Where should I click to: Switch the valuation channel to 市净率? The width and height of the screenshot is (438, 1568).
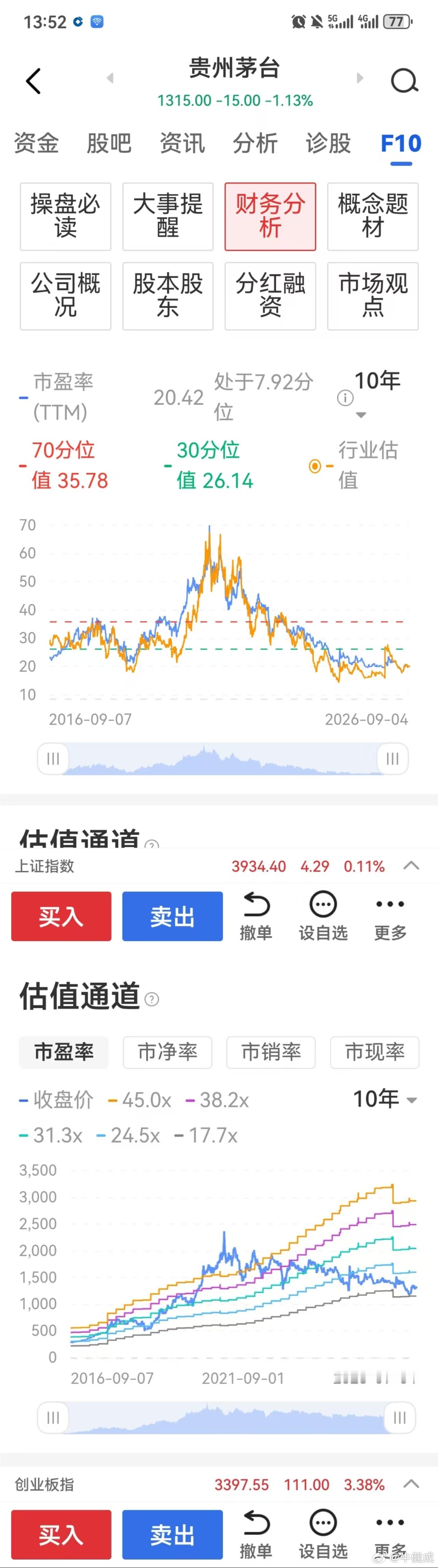point(167,1052)
